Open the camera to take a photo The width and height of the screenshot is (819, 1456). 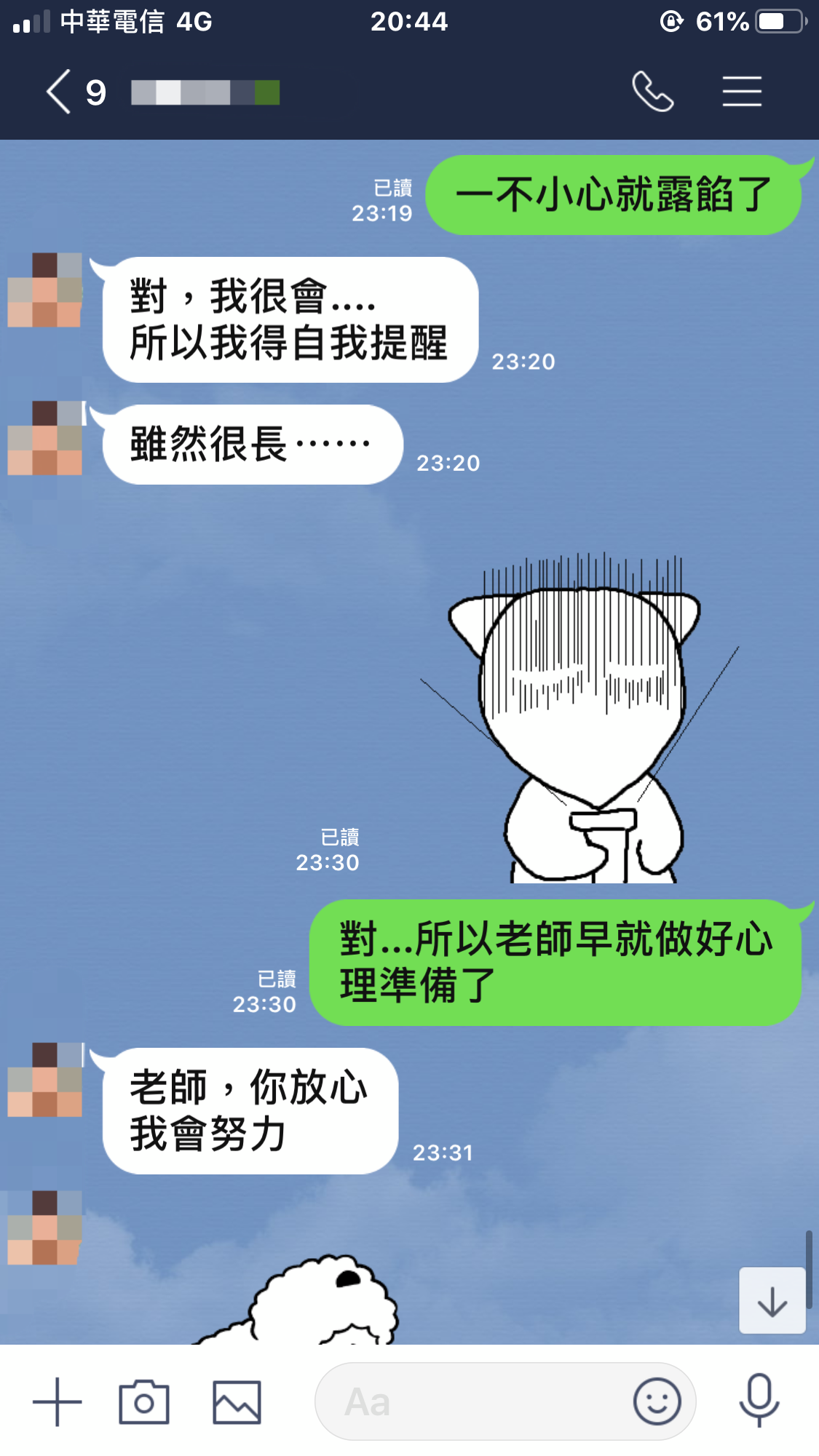click(x=144, y=1401)
